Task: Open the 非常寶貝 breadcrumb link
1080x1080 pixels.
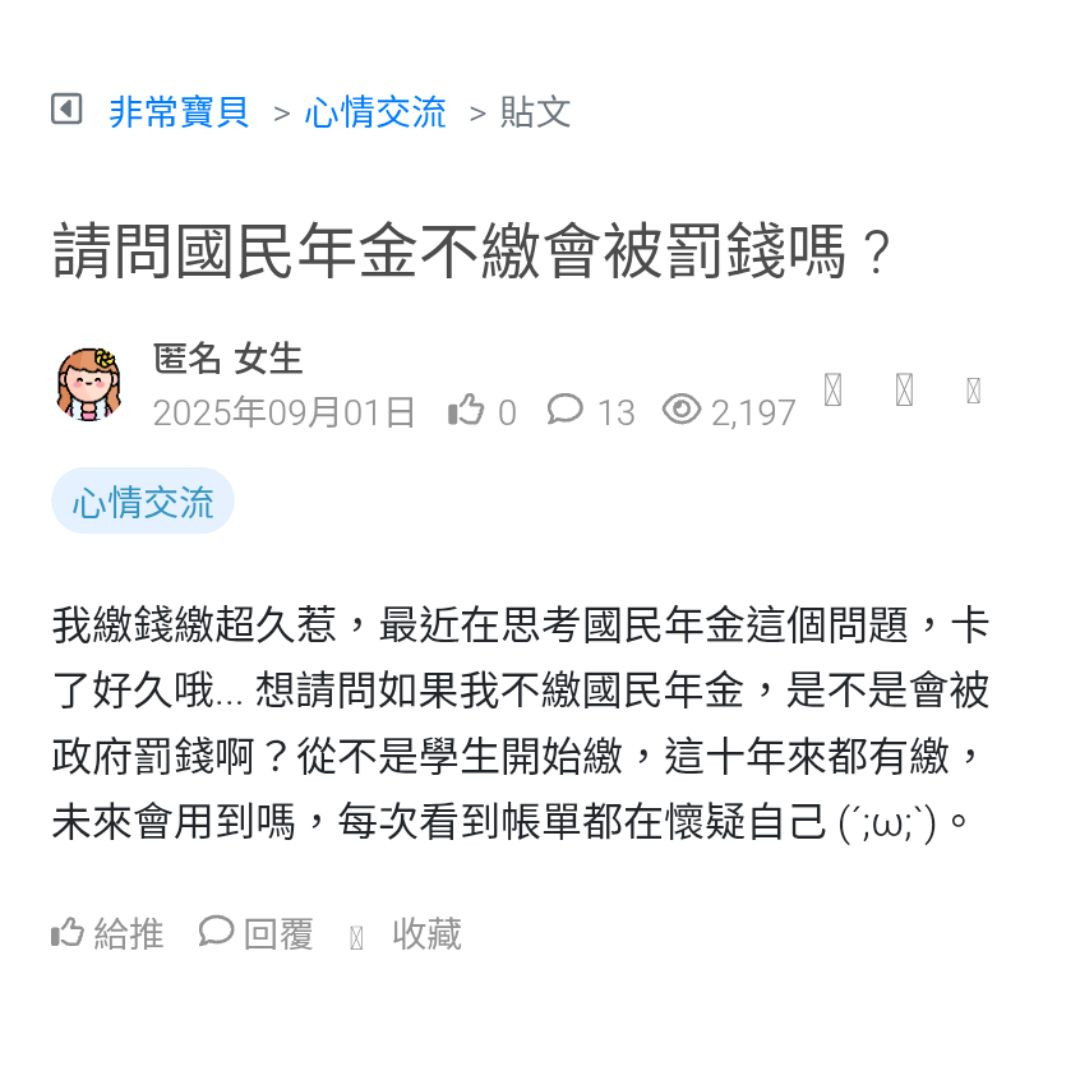Action: (178, 112)
